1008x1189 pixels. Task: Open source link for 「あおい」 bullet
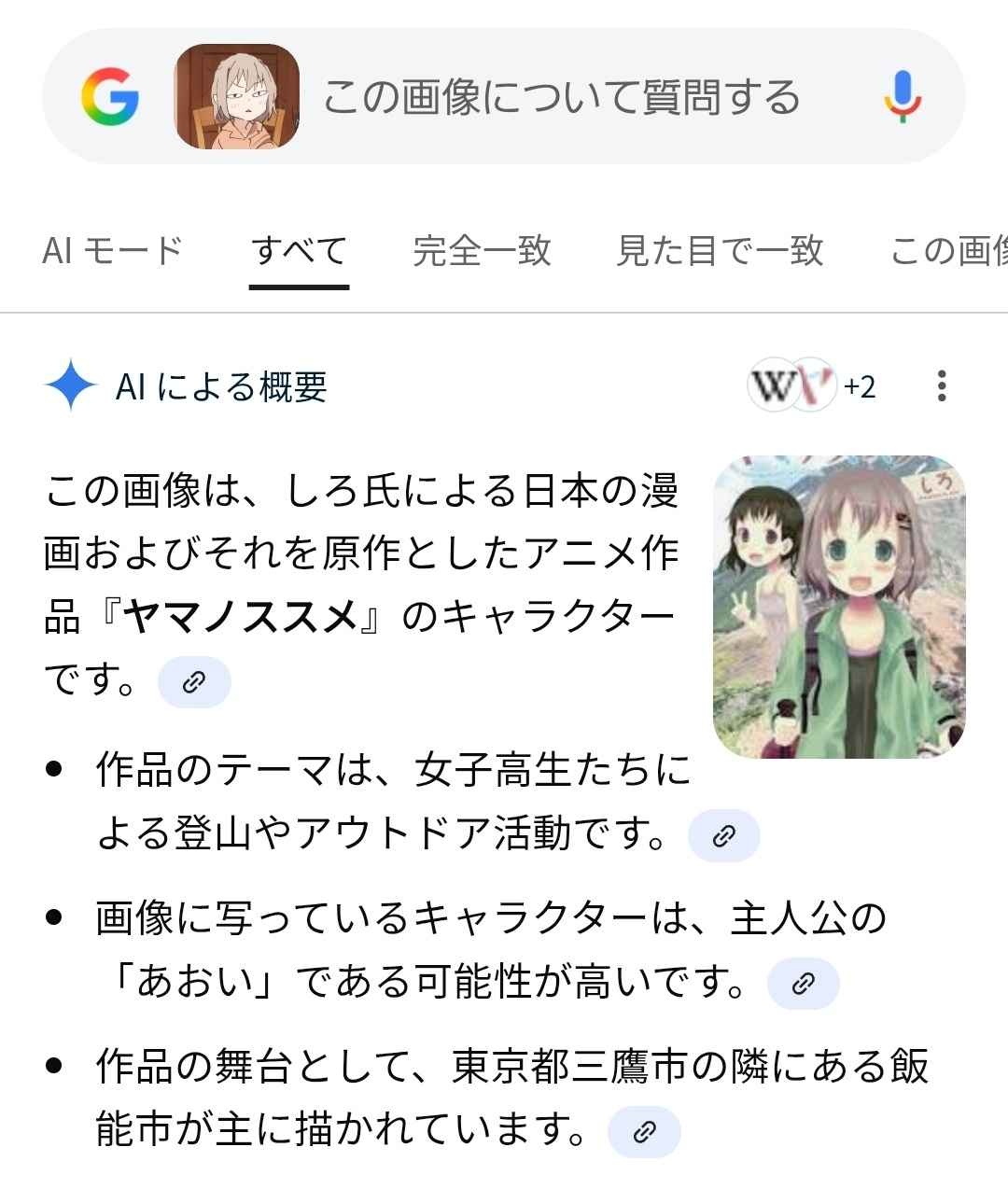(x=803, y=984)
